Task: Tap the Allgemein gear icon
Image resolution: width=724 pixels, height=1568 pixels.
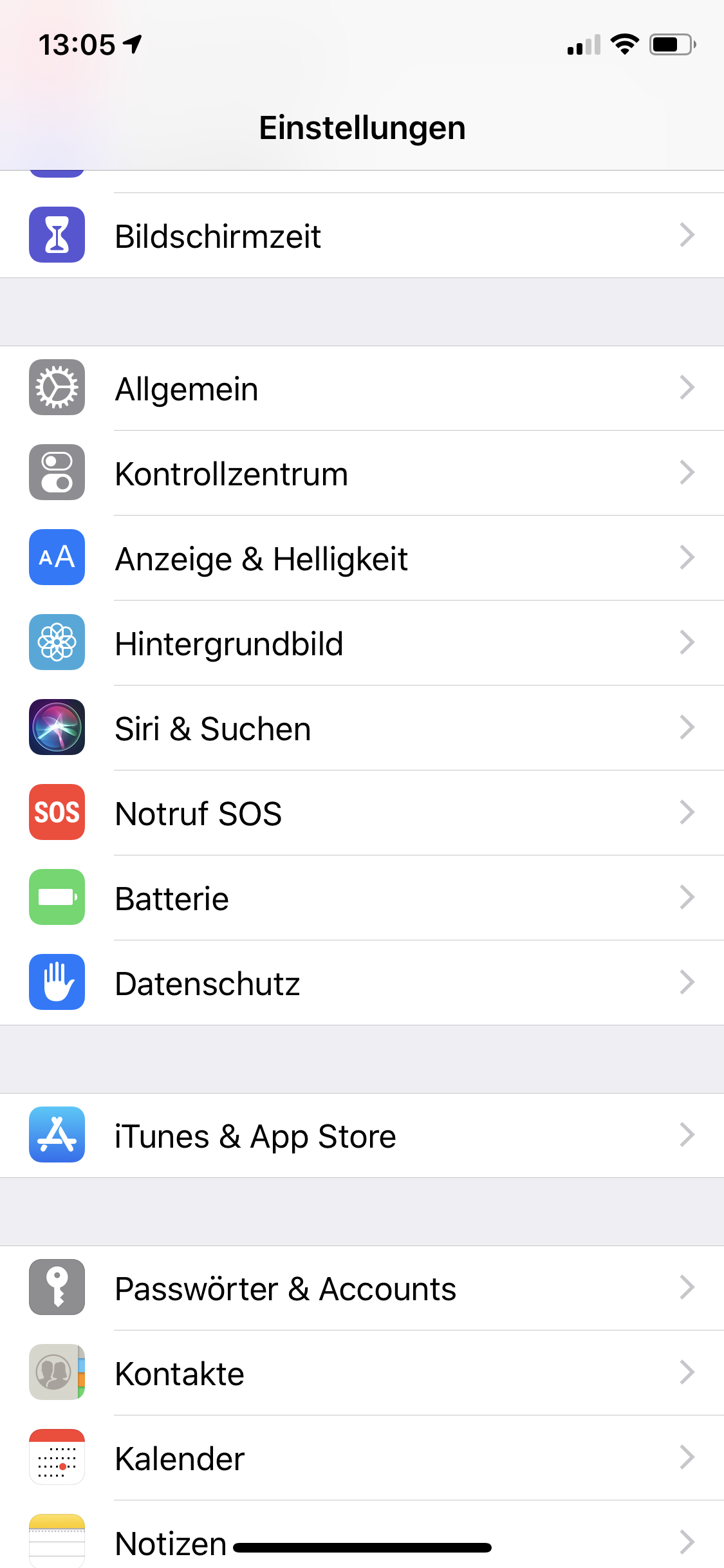Action: tap(57, 388)
